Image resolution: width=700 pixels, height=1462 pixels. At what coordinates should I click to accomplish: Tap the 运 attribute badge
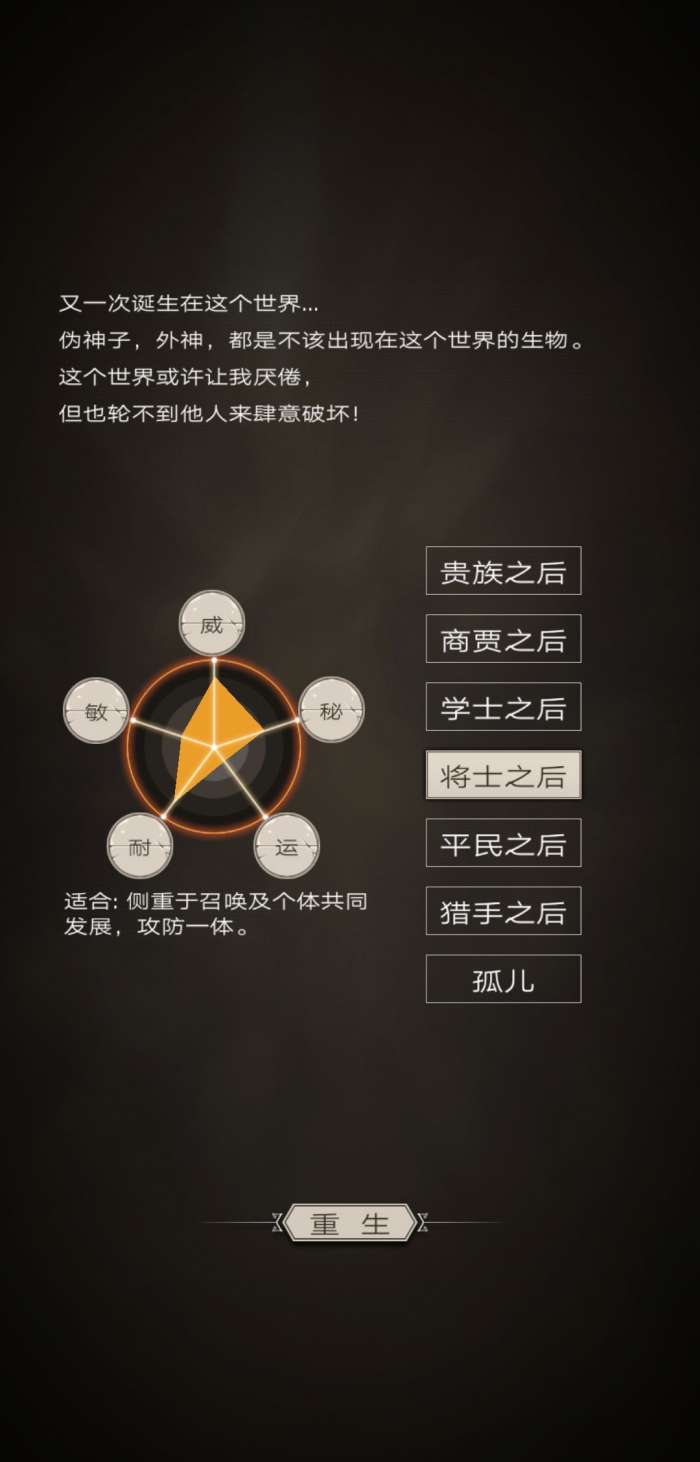[287, 846]
